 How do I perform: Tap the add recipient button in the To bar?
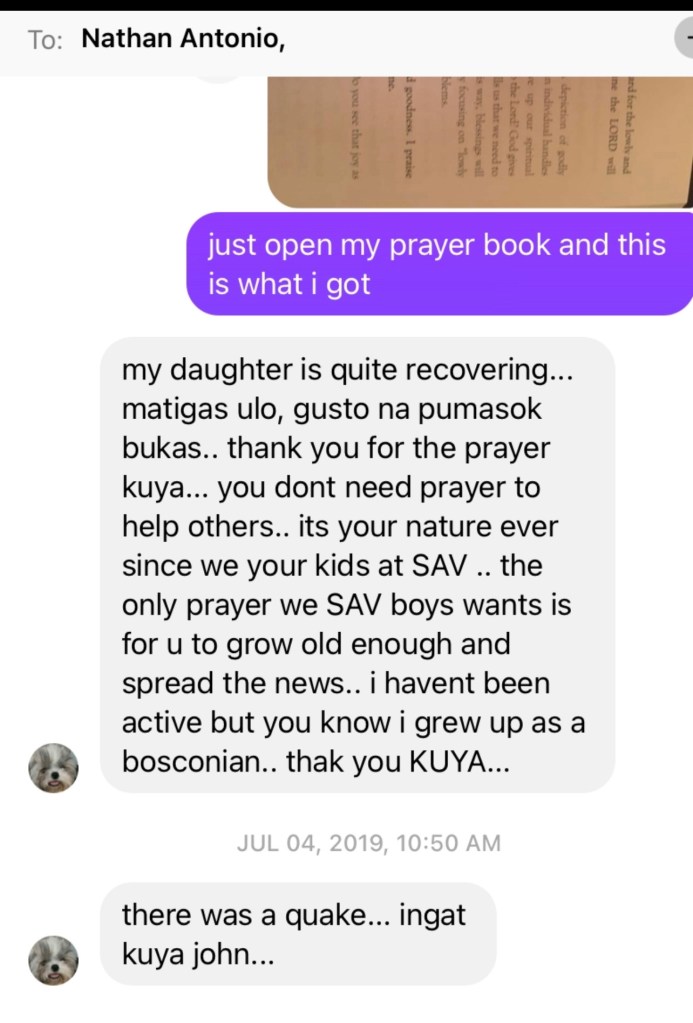pyautogui.click(x=685, y=40)
